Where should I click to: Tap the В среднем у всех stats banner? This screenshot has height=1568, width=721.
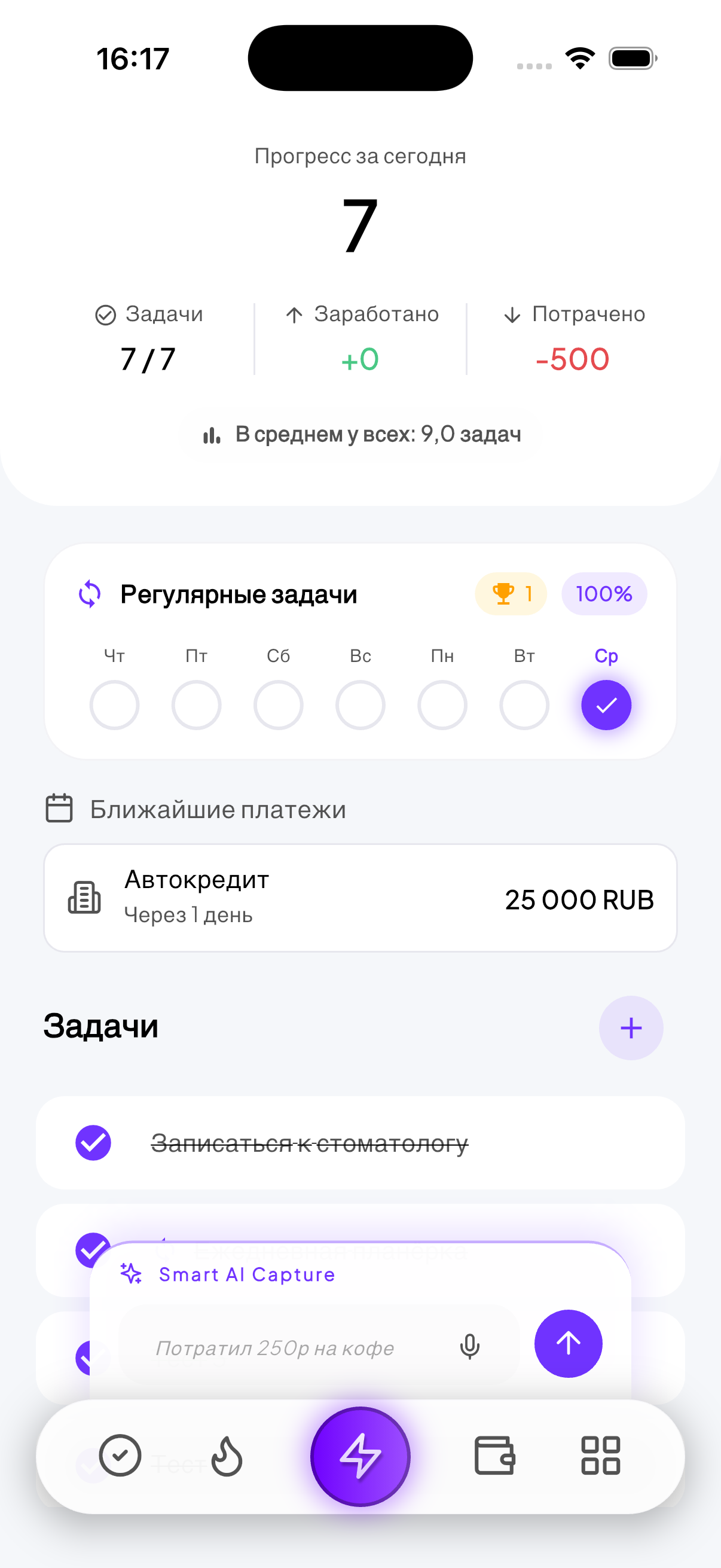(x=360, y=434)
